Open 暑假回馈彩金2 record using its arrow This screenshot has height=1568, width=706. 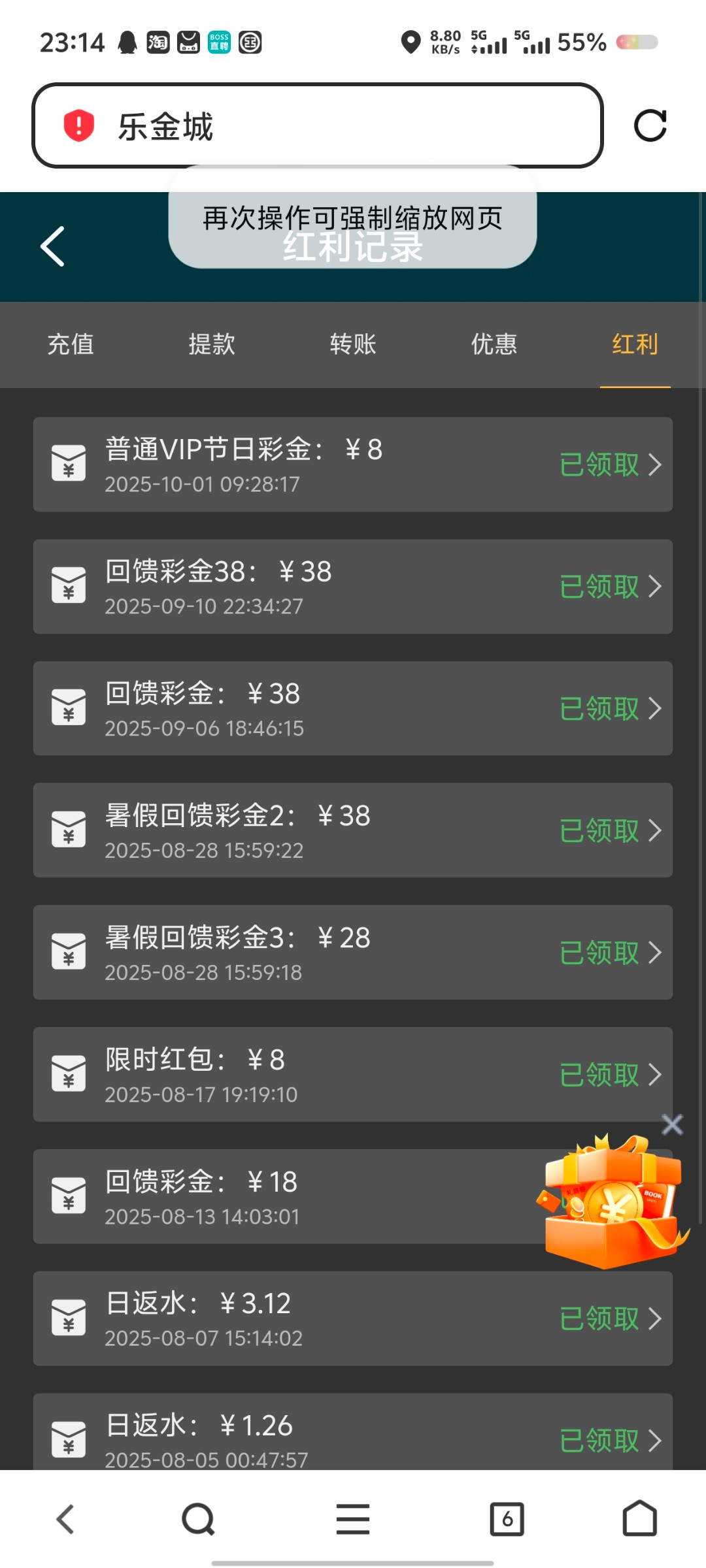point(654,830)
